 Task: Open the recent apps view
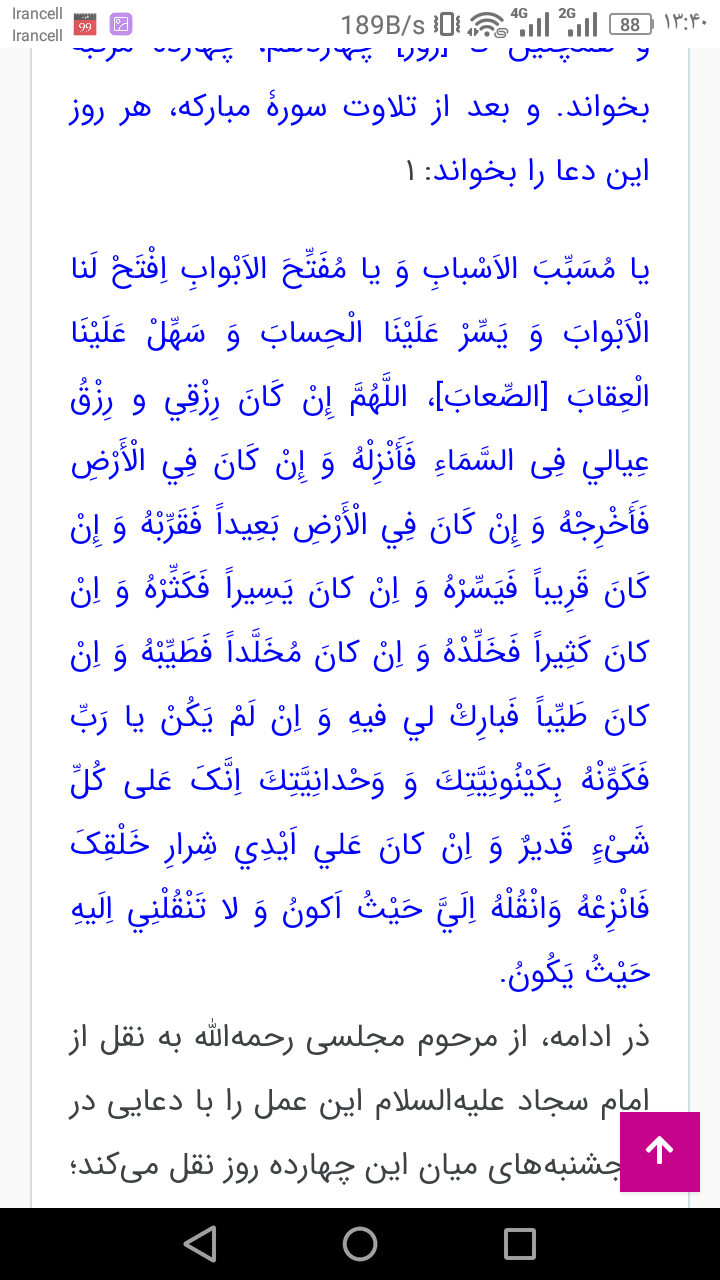(x=520, y=1243)
